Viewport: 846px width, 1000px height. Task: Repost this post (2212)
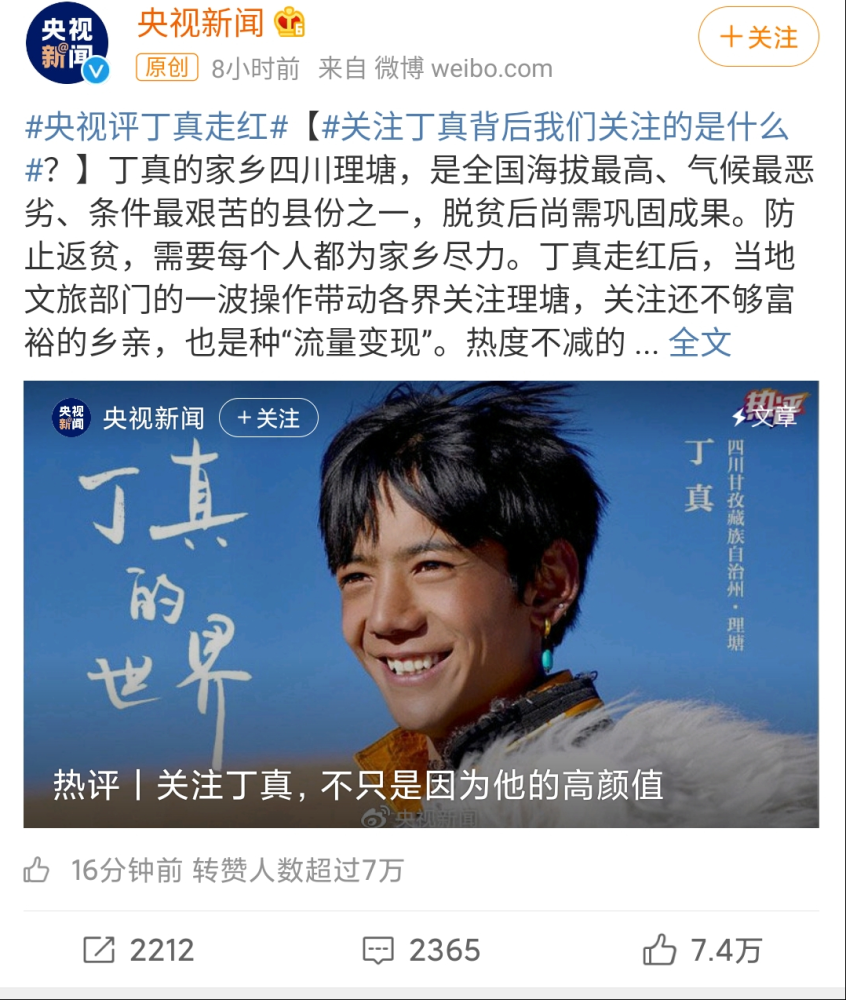[139, 950]
